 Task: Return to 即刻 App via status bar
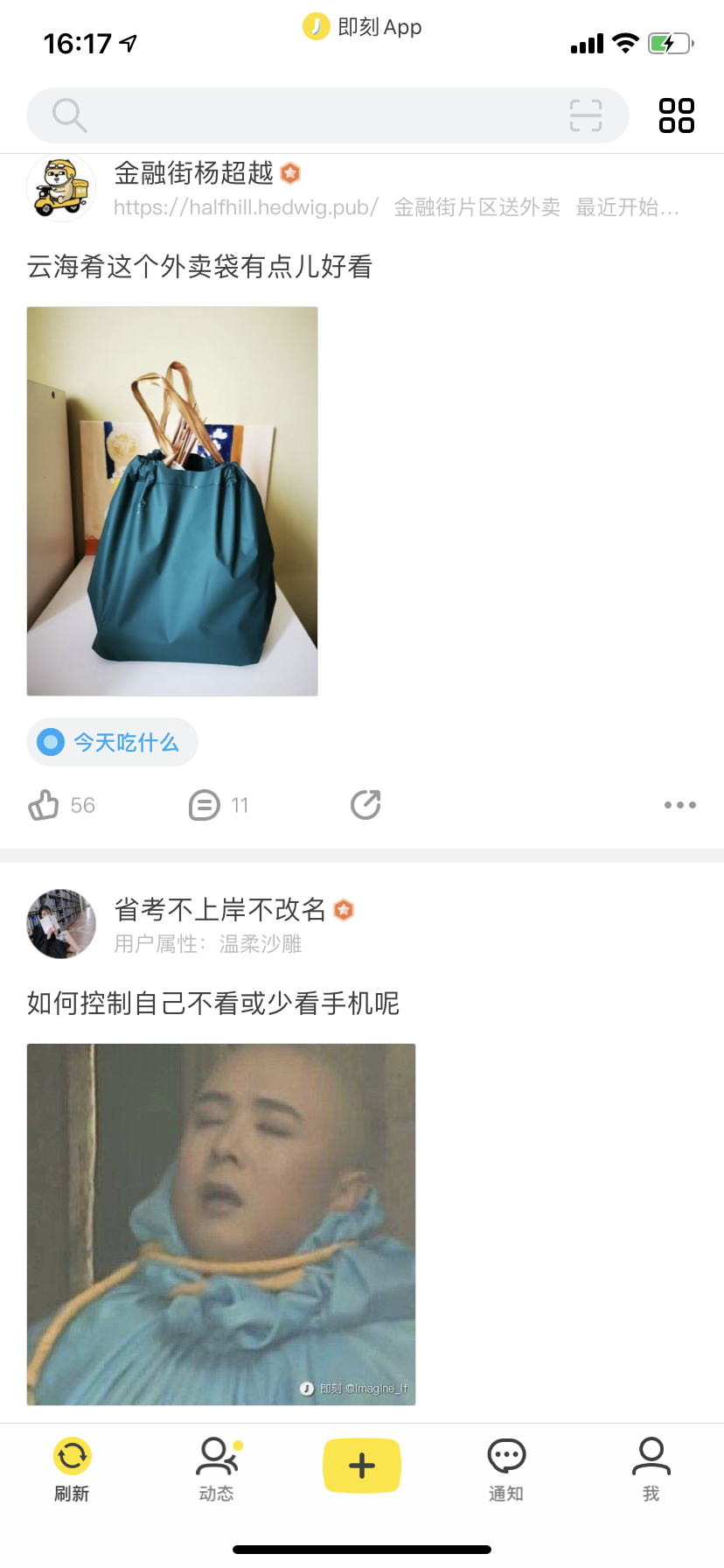click(362, 27)
